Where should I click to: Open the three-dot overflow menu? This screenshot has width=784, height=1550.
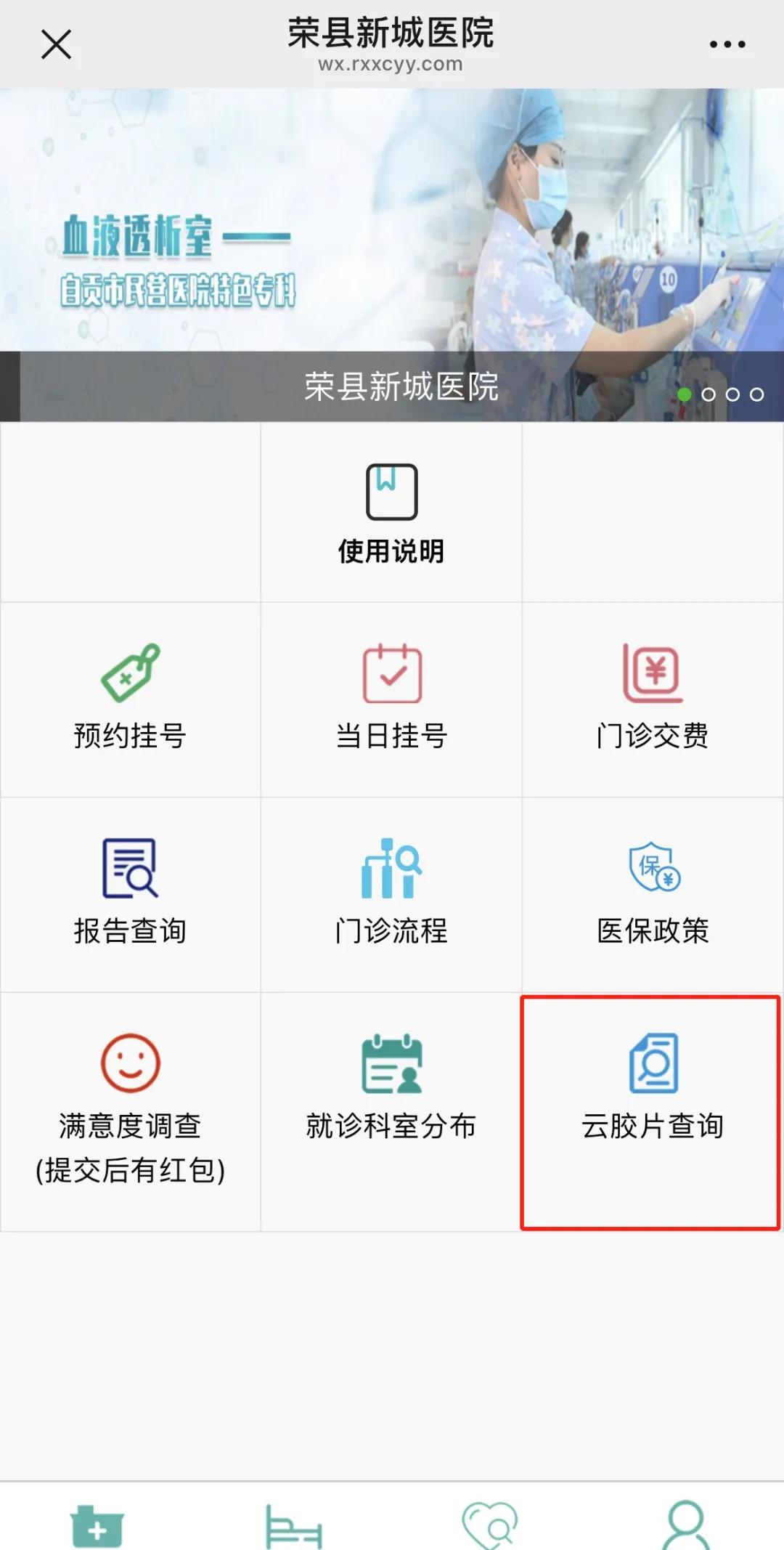[x=727, y=44]
